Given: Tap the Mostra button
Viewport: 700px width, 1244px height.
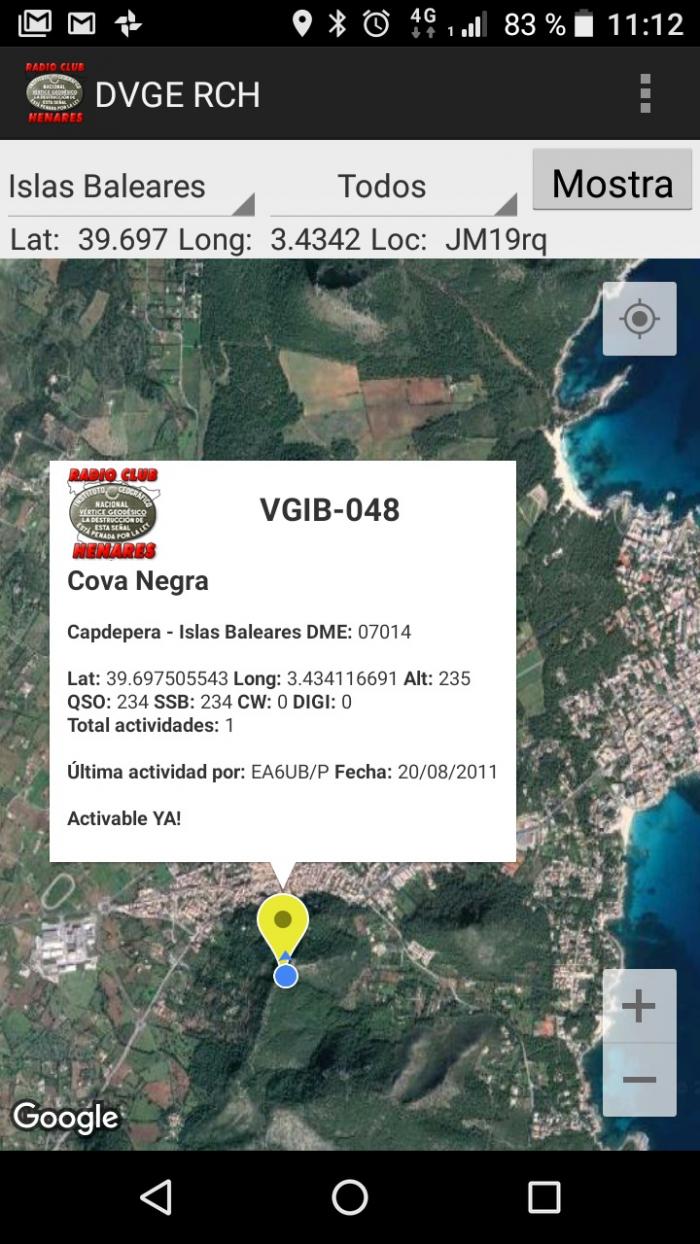Looking at the screenshot, I should (x=612, y=181).
